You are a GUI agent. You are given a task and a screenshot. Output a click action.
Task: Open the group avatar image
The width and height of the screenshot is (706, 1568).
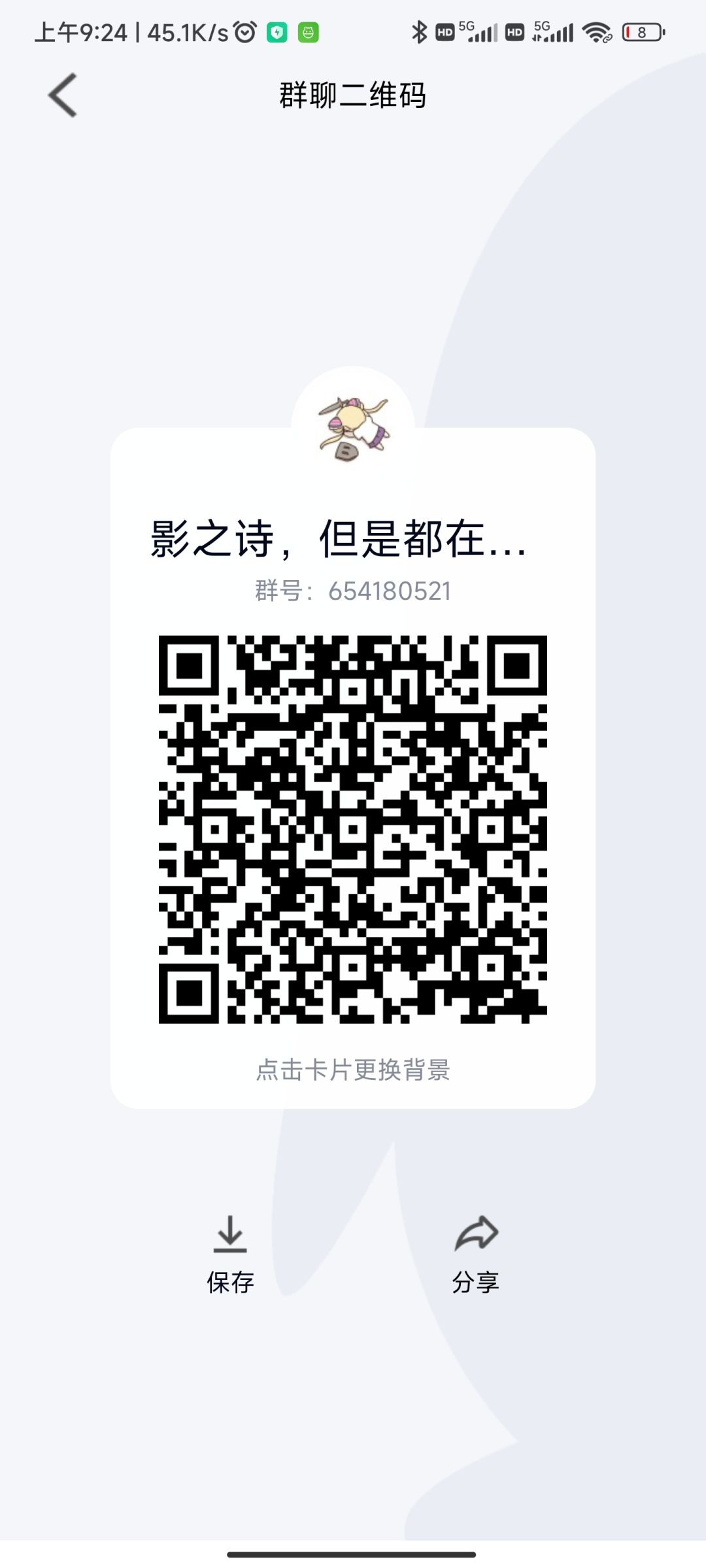[x=353, y=425]
